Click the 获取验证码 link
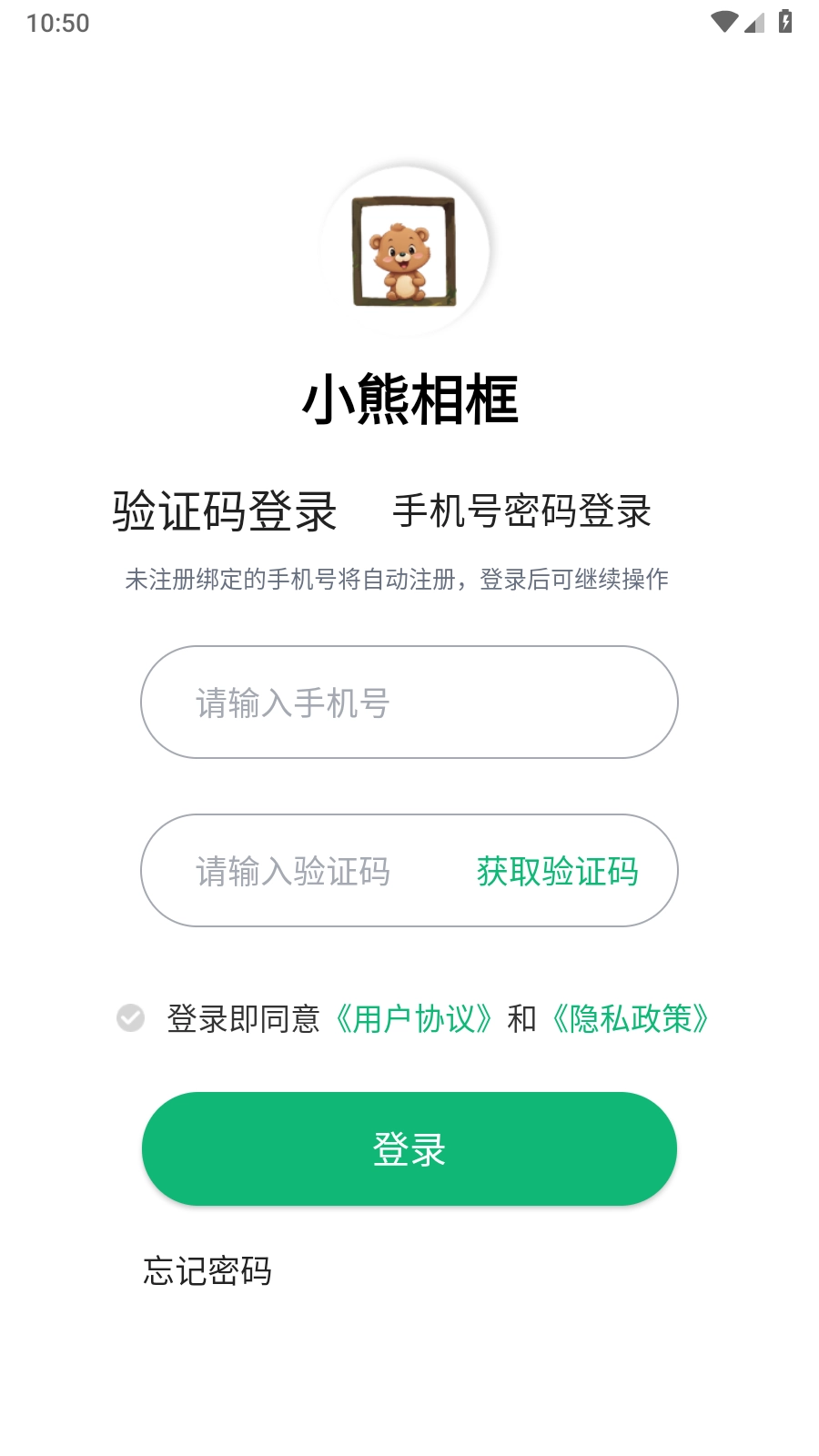 [x=556, y=871]
